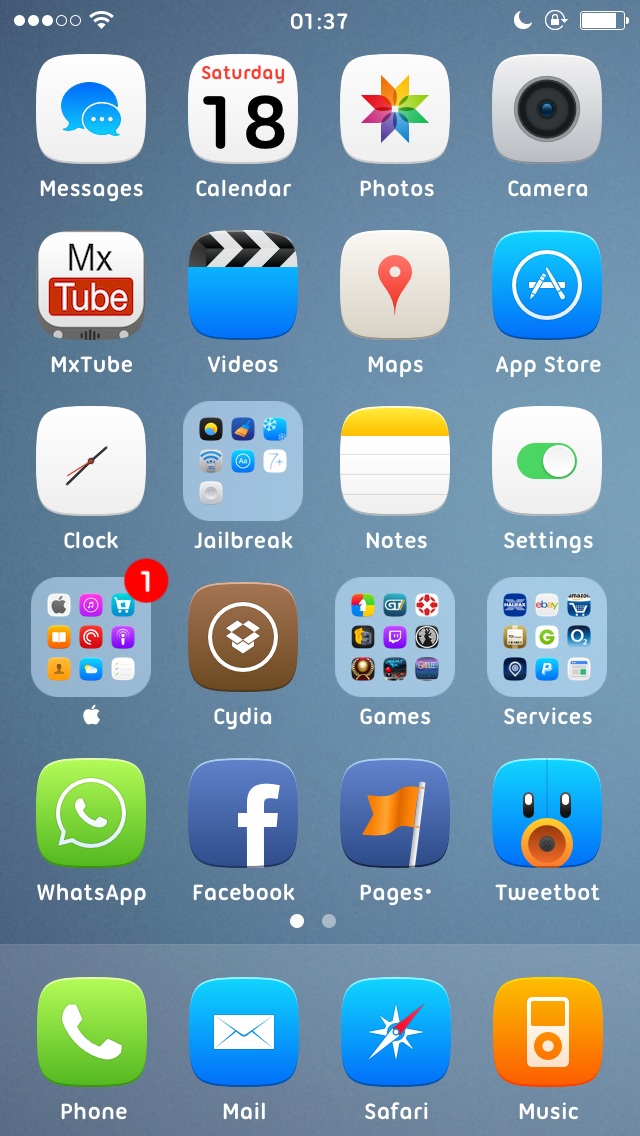Screen dimensions: 640x1136
Task: Launch the Camera
Action: coord(547,109)
